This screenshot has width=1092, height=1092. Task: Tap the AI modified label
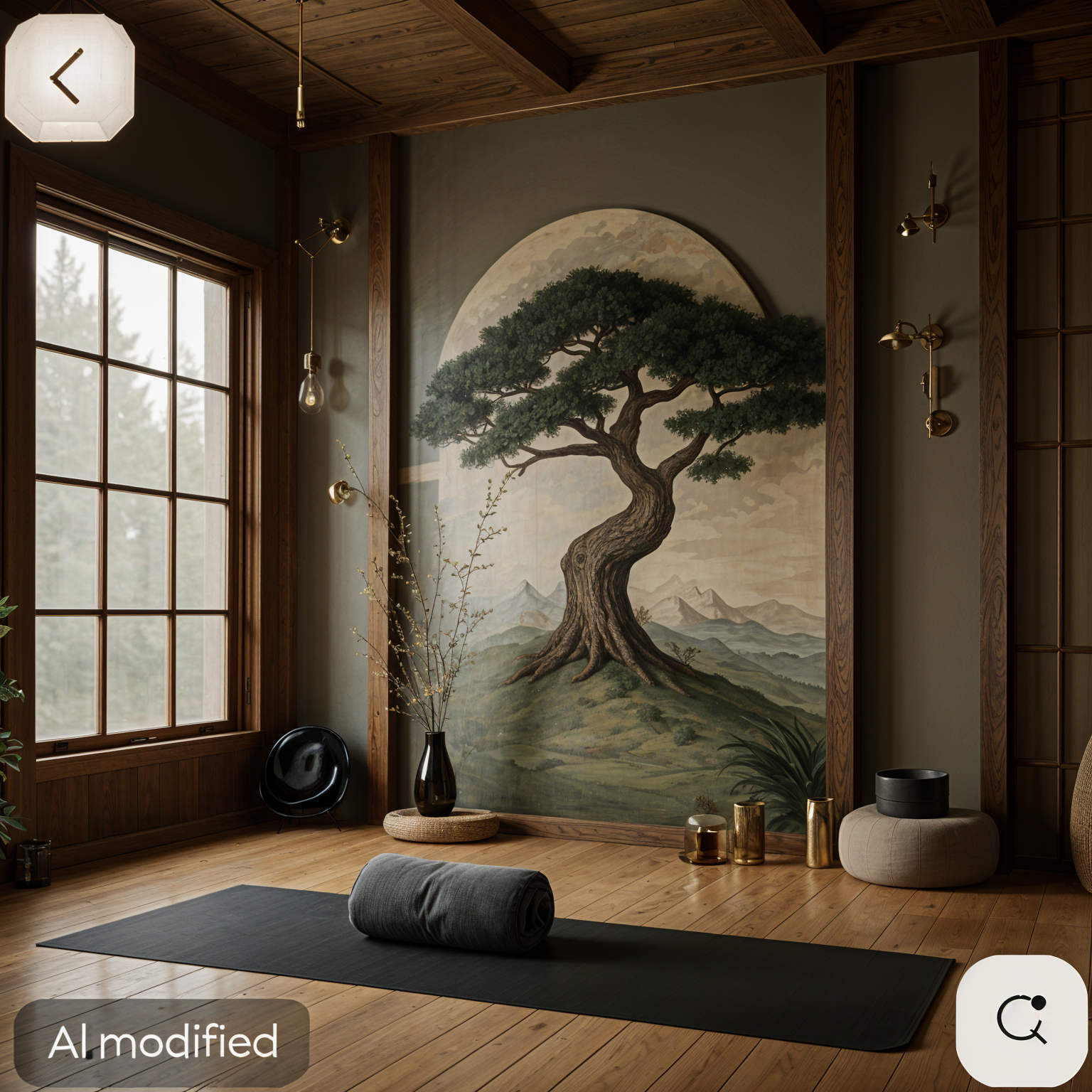pos(162,1042)
